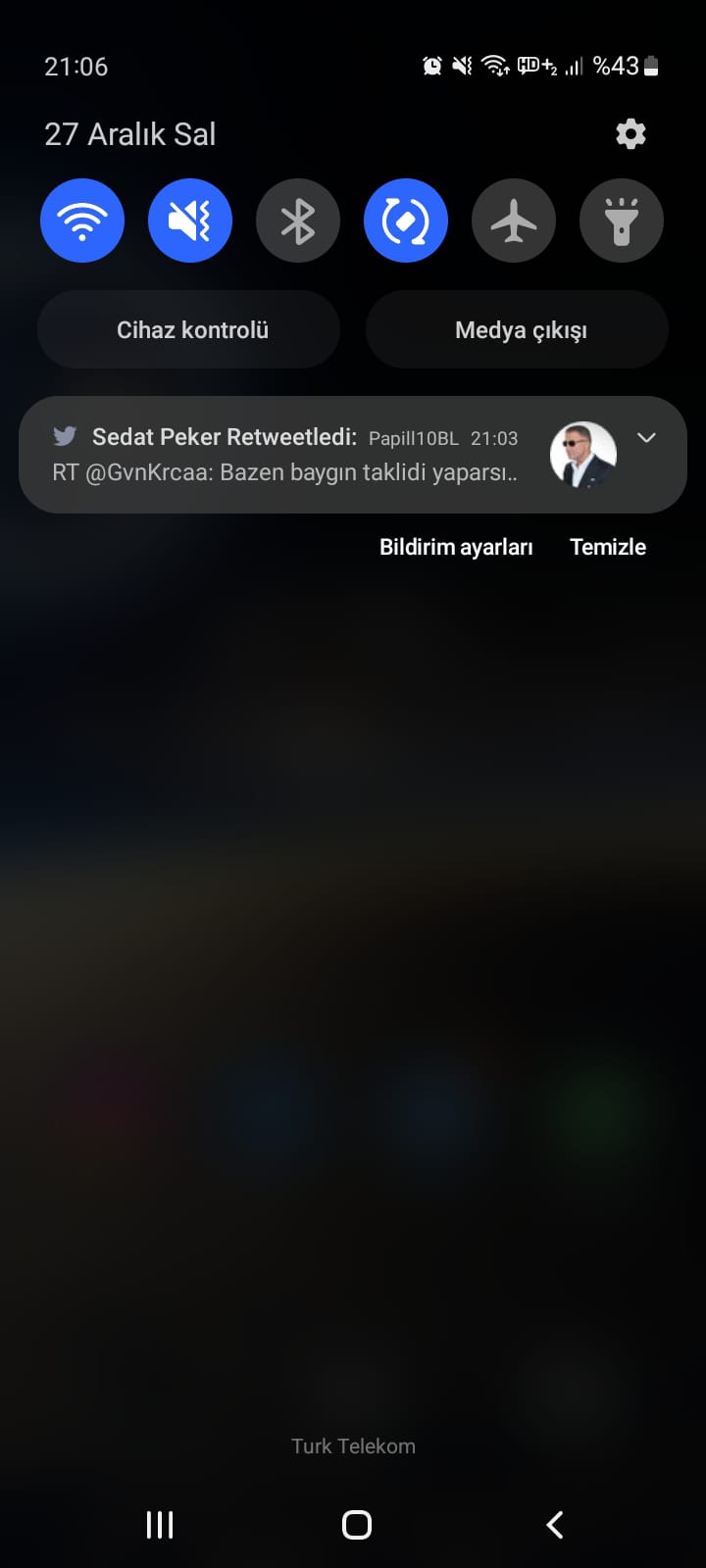Go to the home screen

pyautogui.click(x=357, y=1524)
